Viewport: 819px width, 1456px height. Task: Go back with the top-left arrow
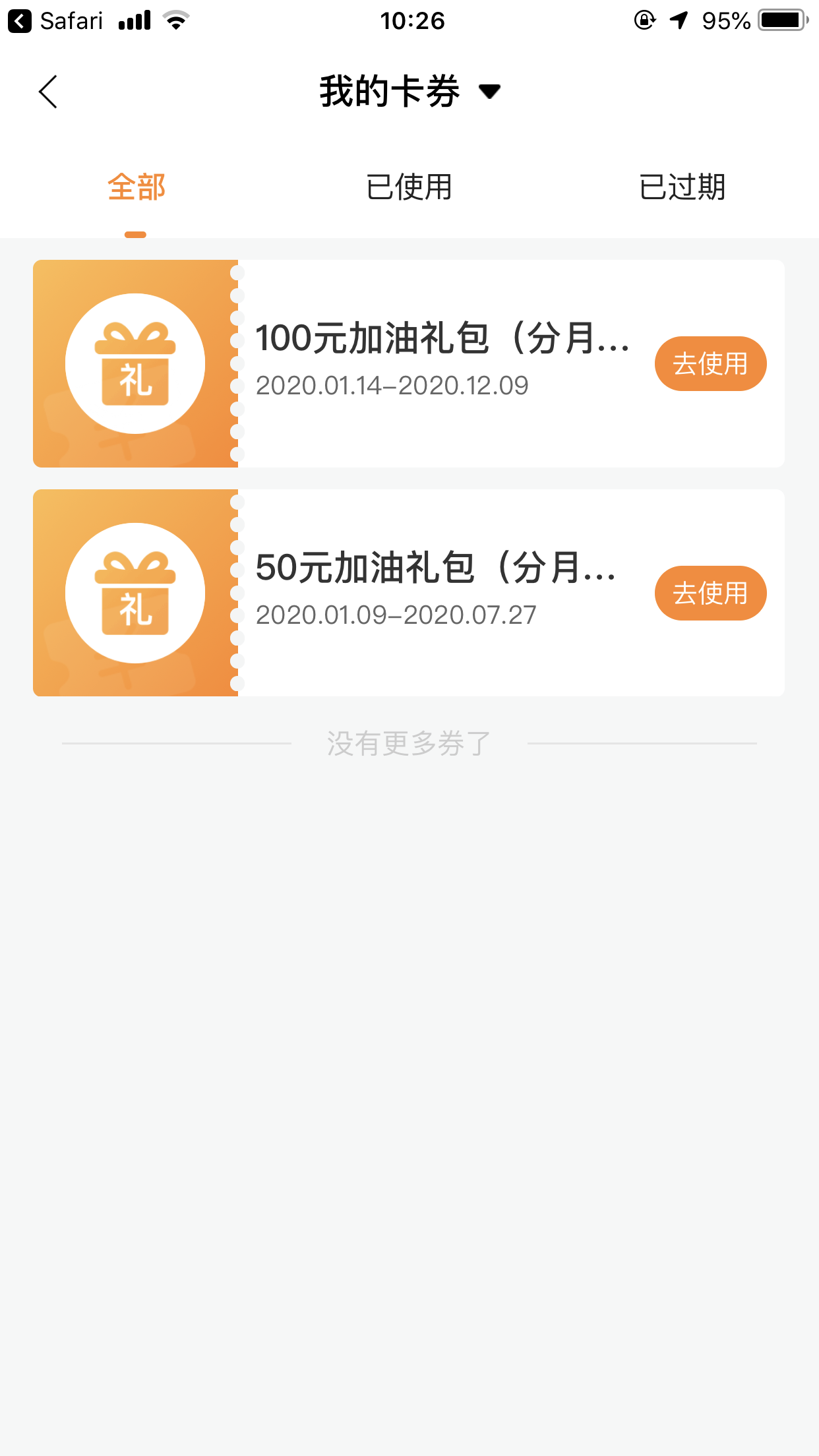pyautogui.click(x=48, y=92)
